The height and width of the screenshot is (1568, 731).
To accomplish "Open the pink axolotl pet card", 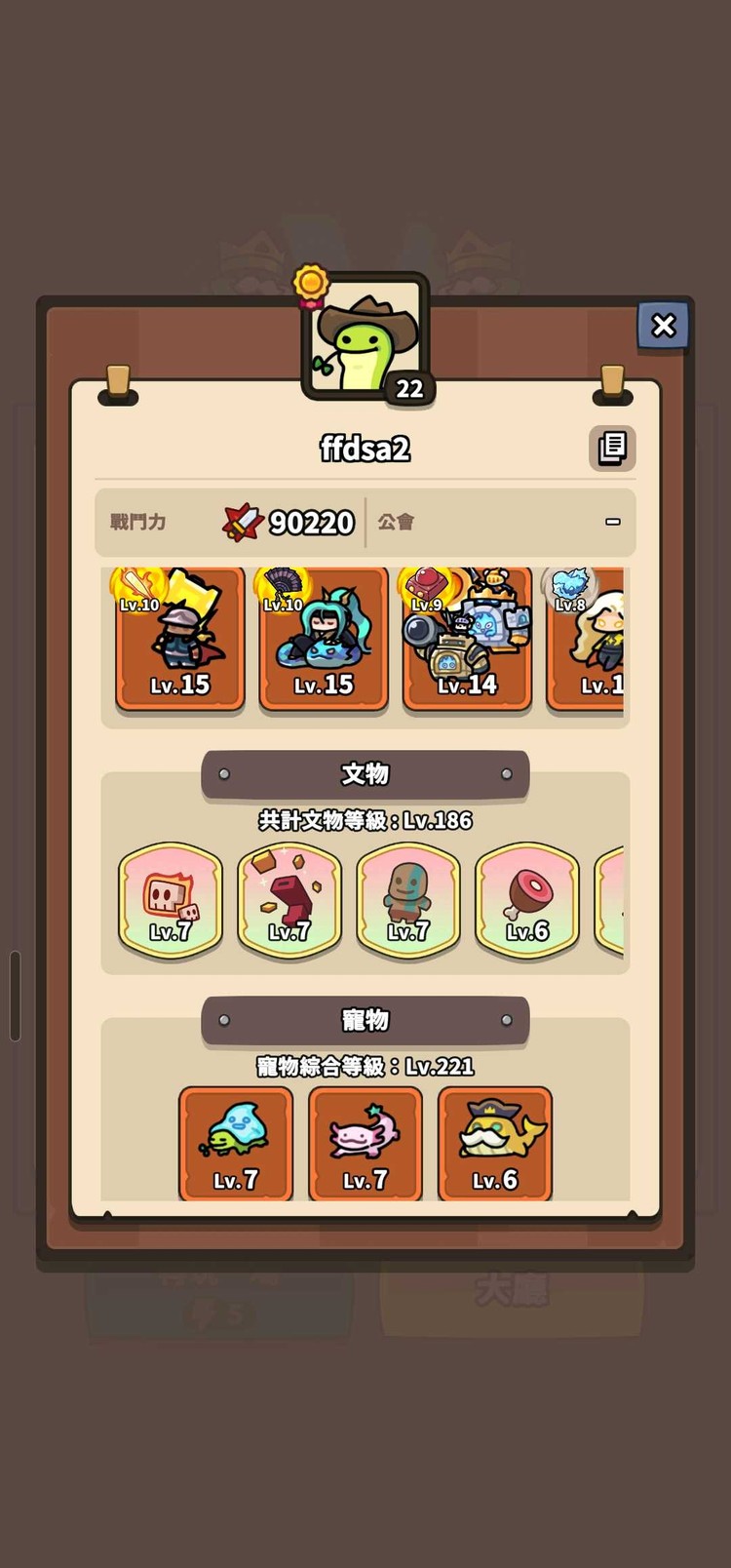I will pyautogui.click(x=365, y=1143).
